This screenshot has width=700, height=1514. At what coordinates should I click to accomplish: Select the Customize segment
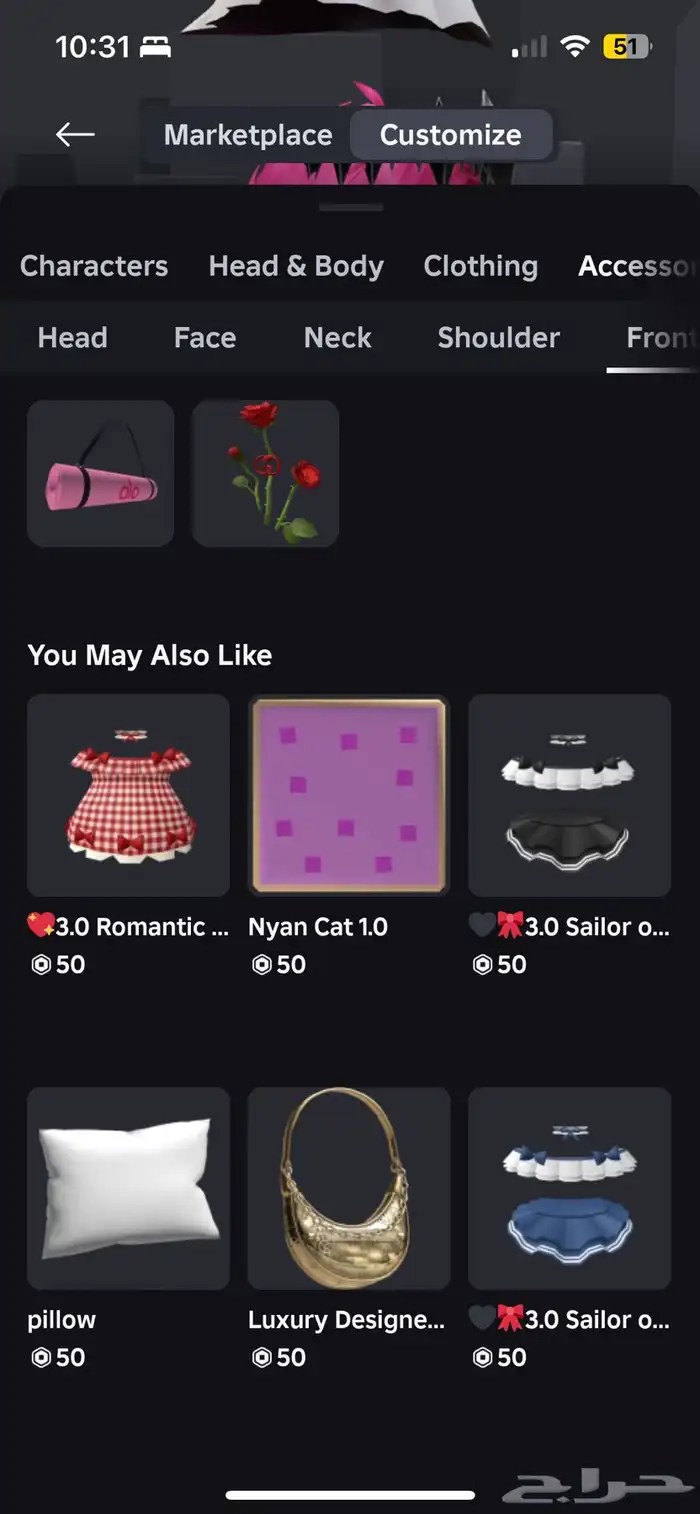(451, 135)
